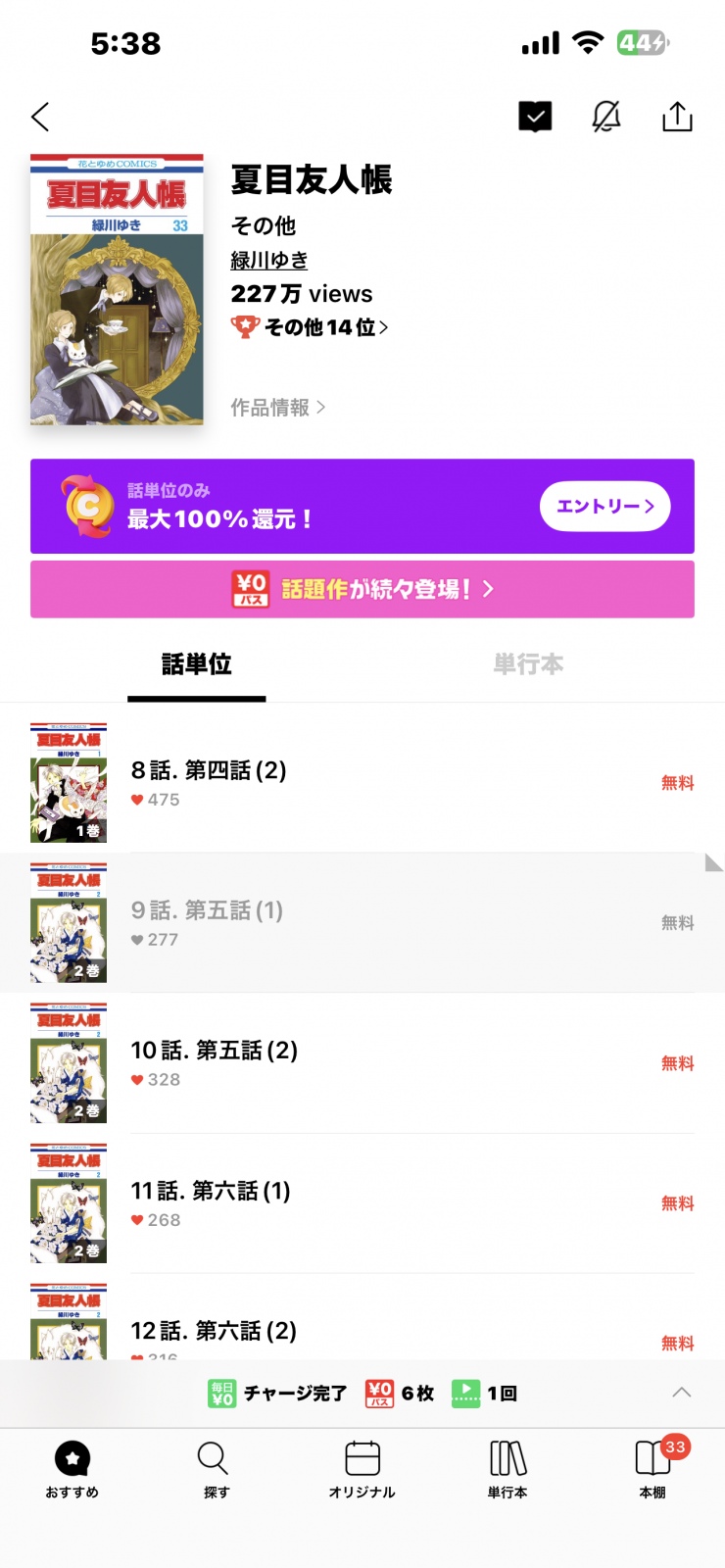The width and height of the screenshot is (725, 1568).
Task: Open the その他14位 ranking link
Action: [x=311, y=327]
